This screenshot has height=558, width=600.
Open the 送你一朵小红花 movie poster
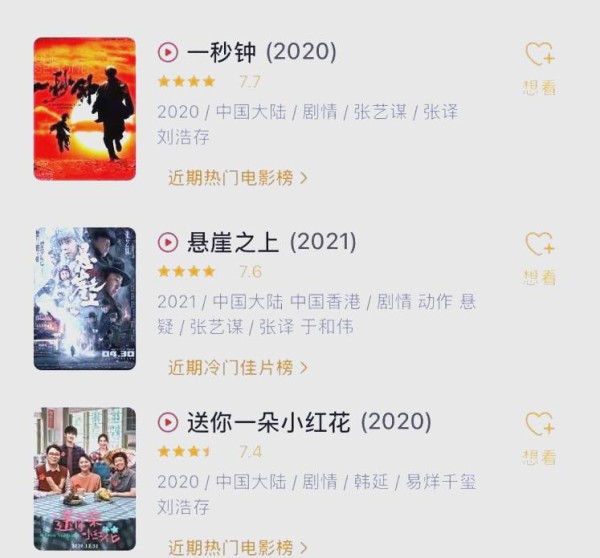[84, 479]
